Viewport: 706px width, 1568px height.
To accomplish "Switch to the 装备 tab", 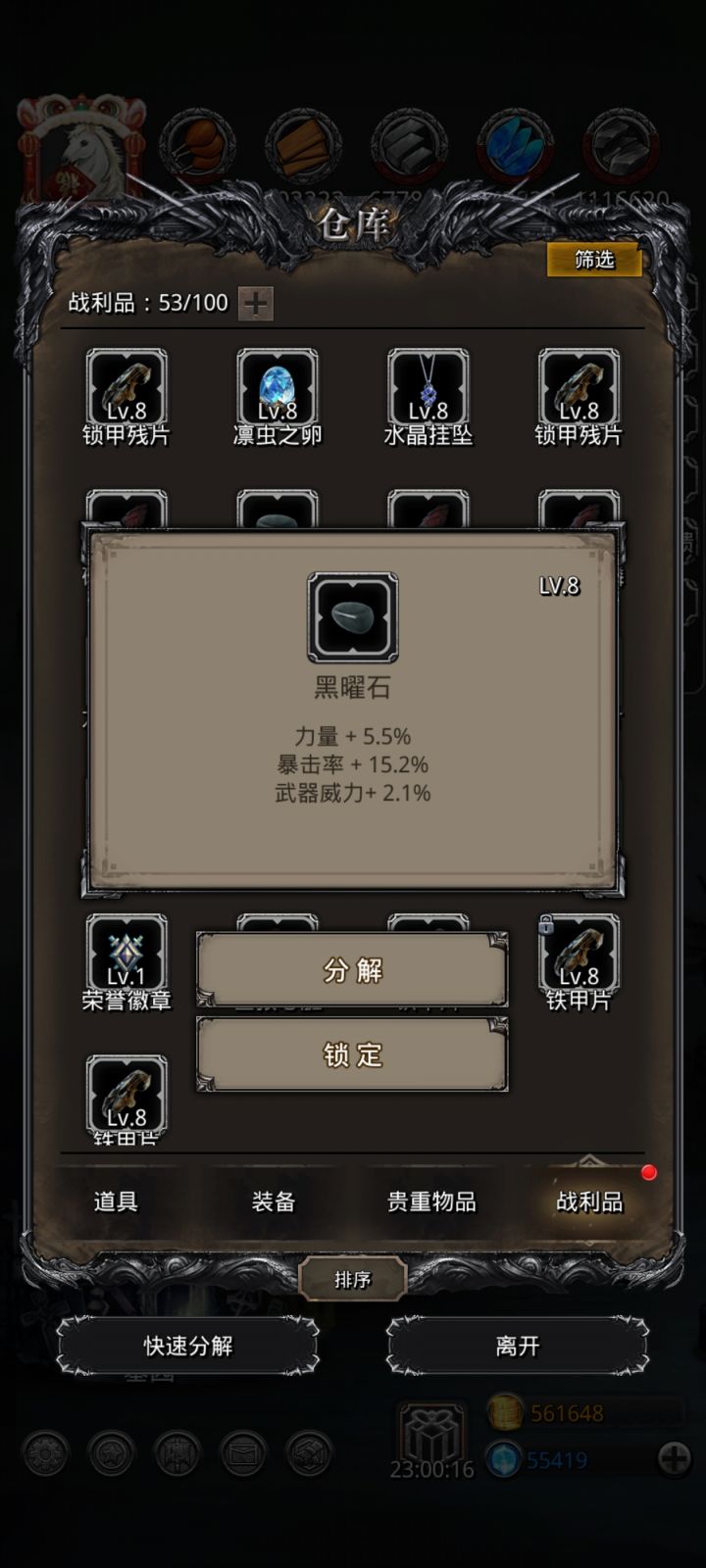I will [x=275, y=1200].
